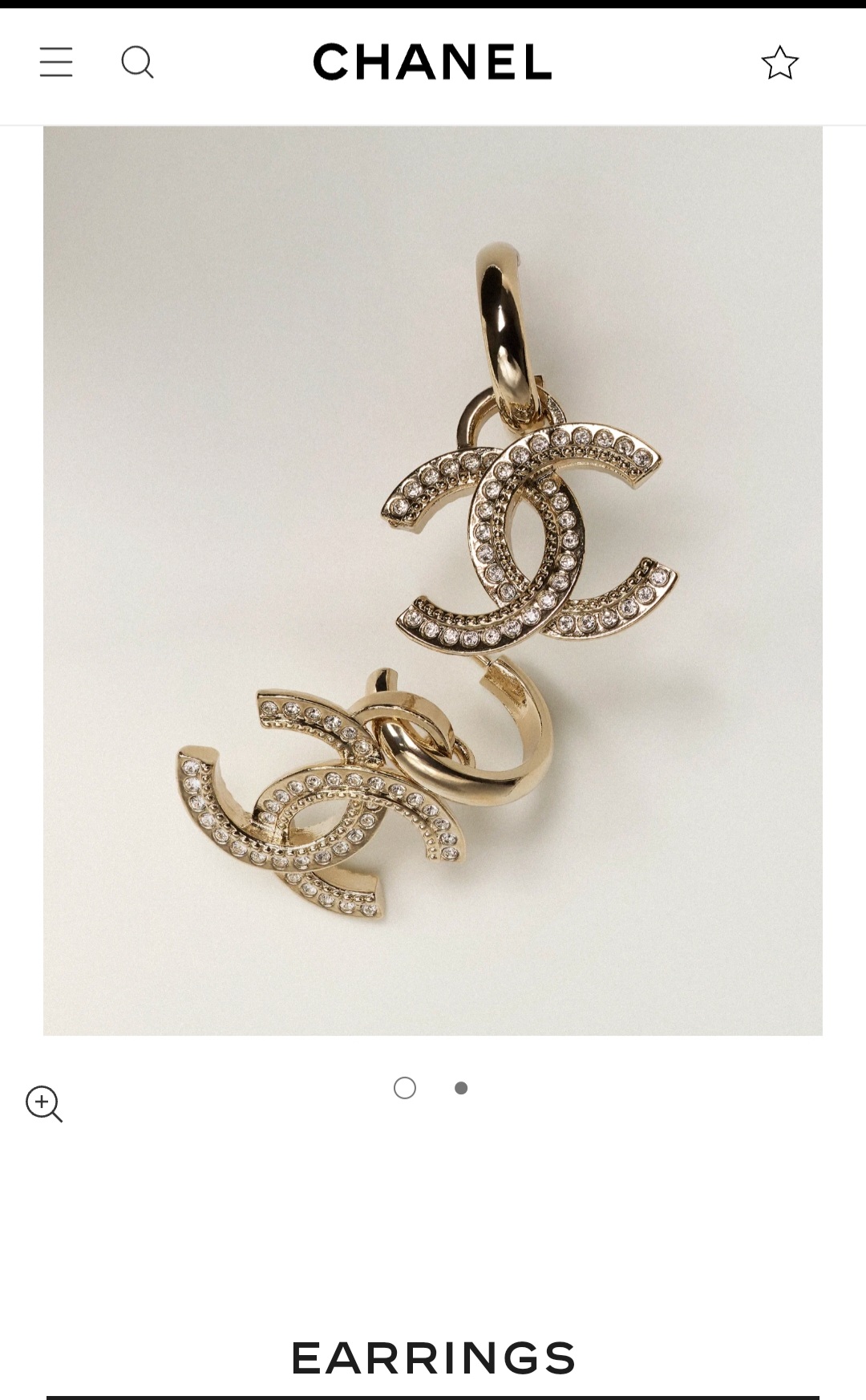Viewport: 866px width, 1400px height.
Task: Zoom into the earrings product image
Action: (43, 1104)
